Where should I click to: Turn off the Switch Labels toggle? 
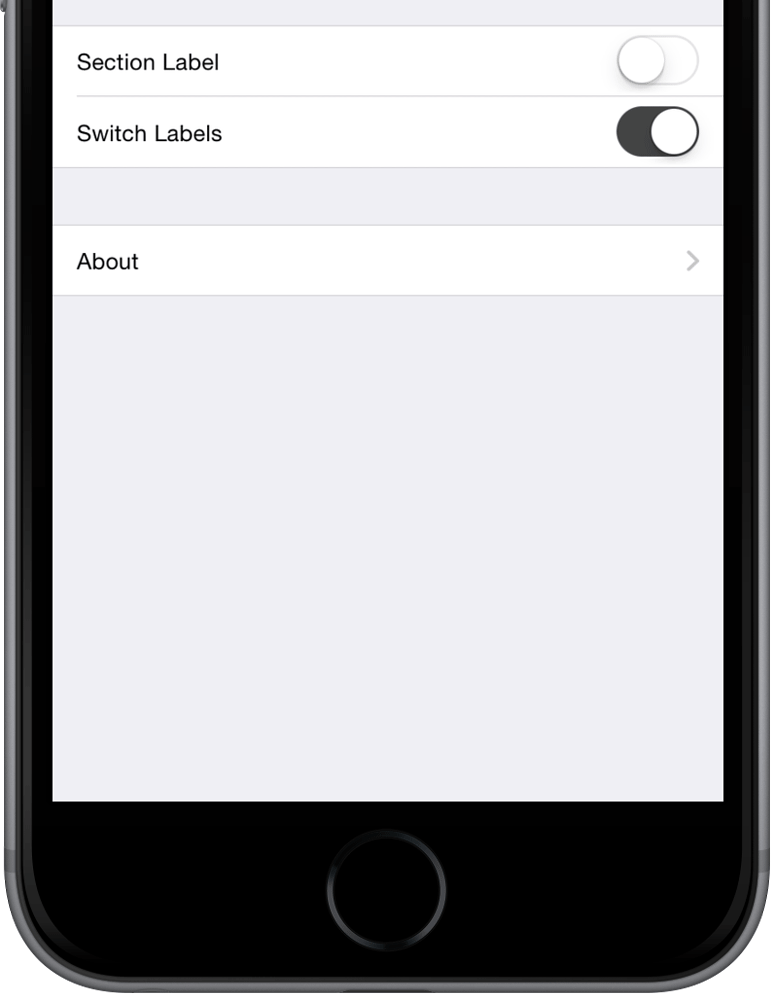657,133
